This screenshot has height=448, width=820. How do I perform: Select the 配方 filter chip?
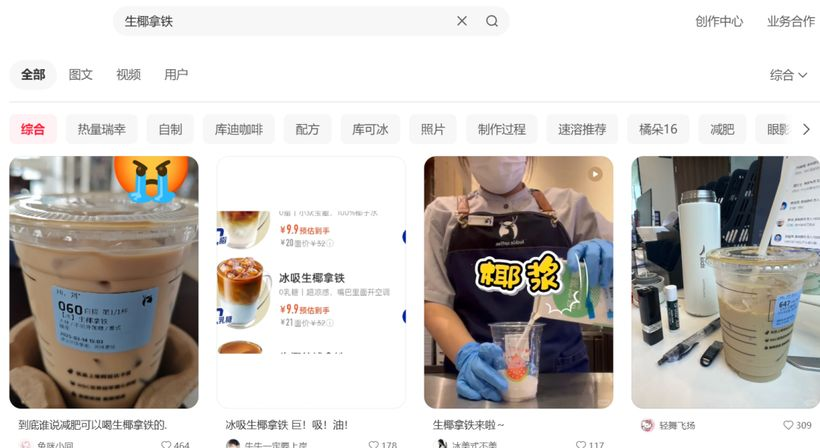[308, 129]
